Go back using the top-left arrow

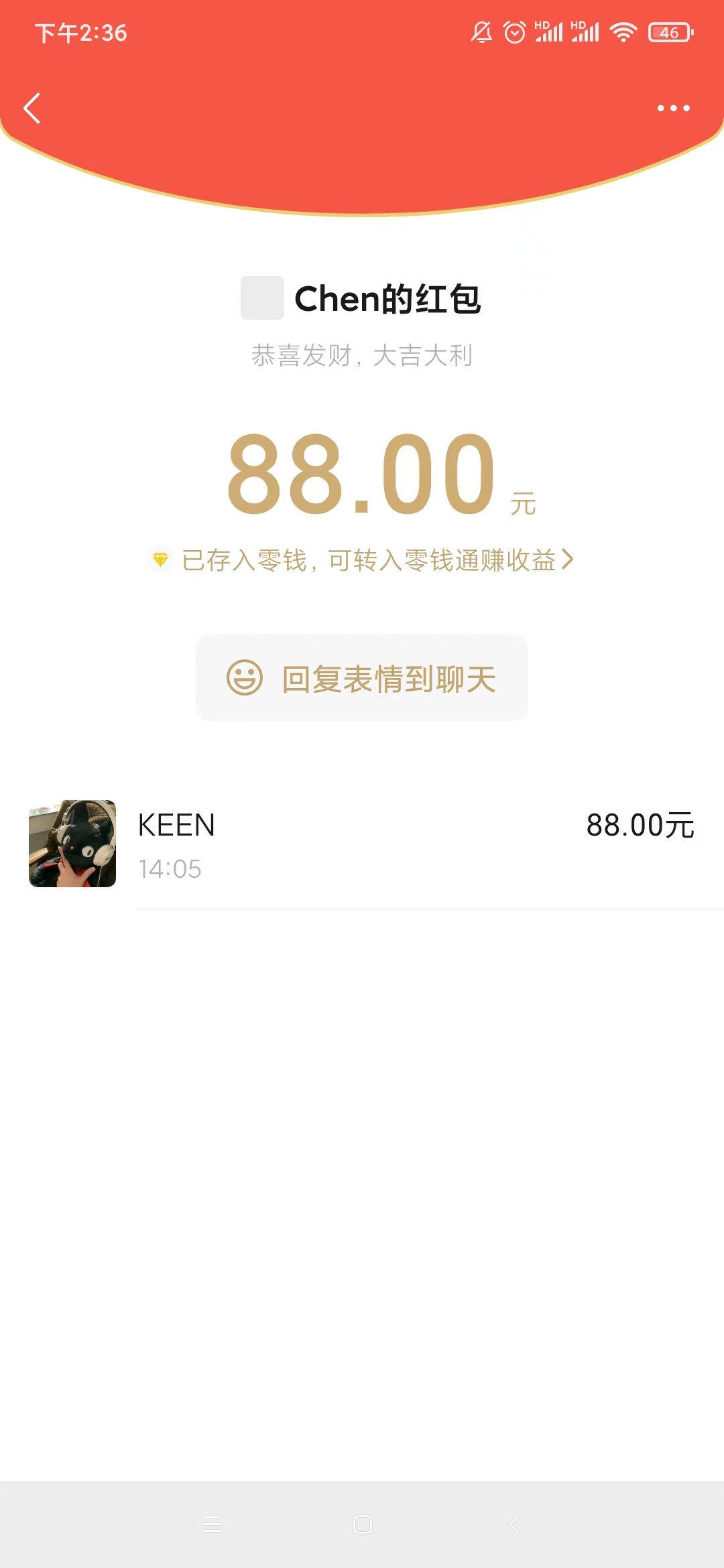(x=32, y=108)
